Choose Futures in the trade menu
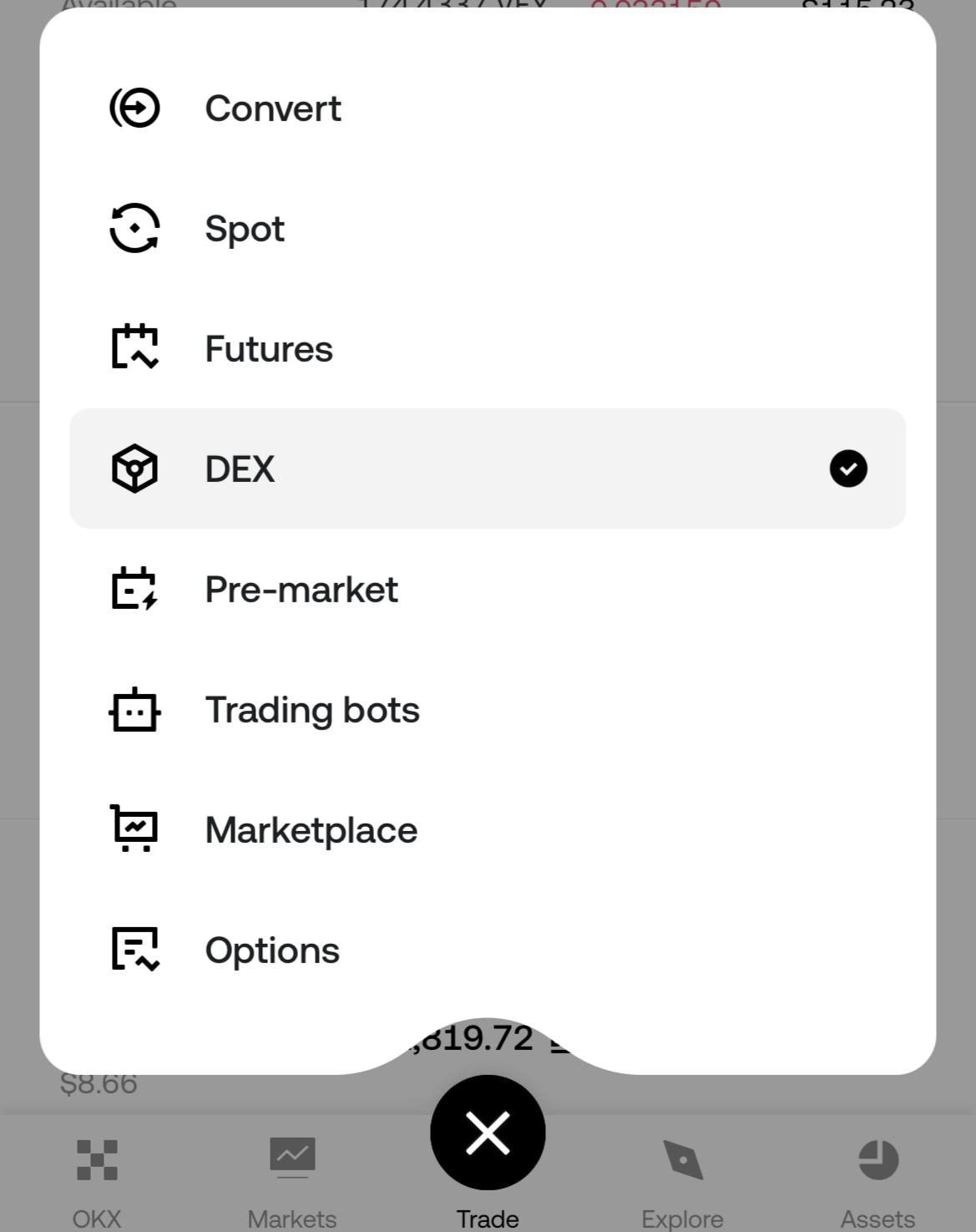The height and width of the screenshot is (1232, 976). pos(268,349)
